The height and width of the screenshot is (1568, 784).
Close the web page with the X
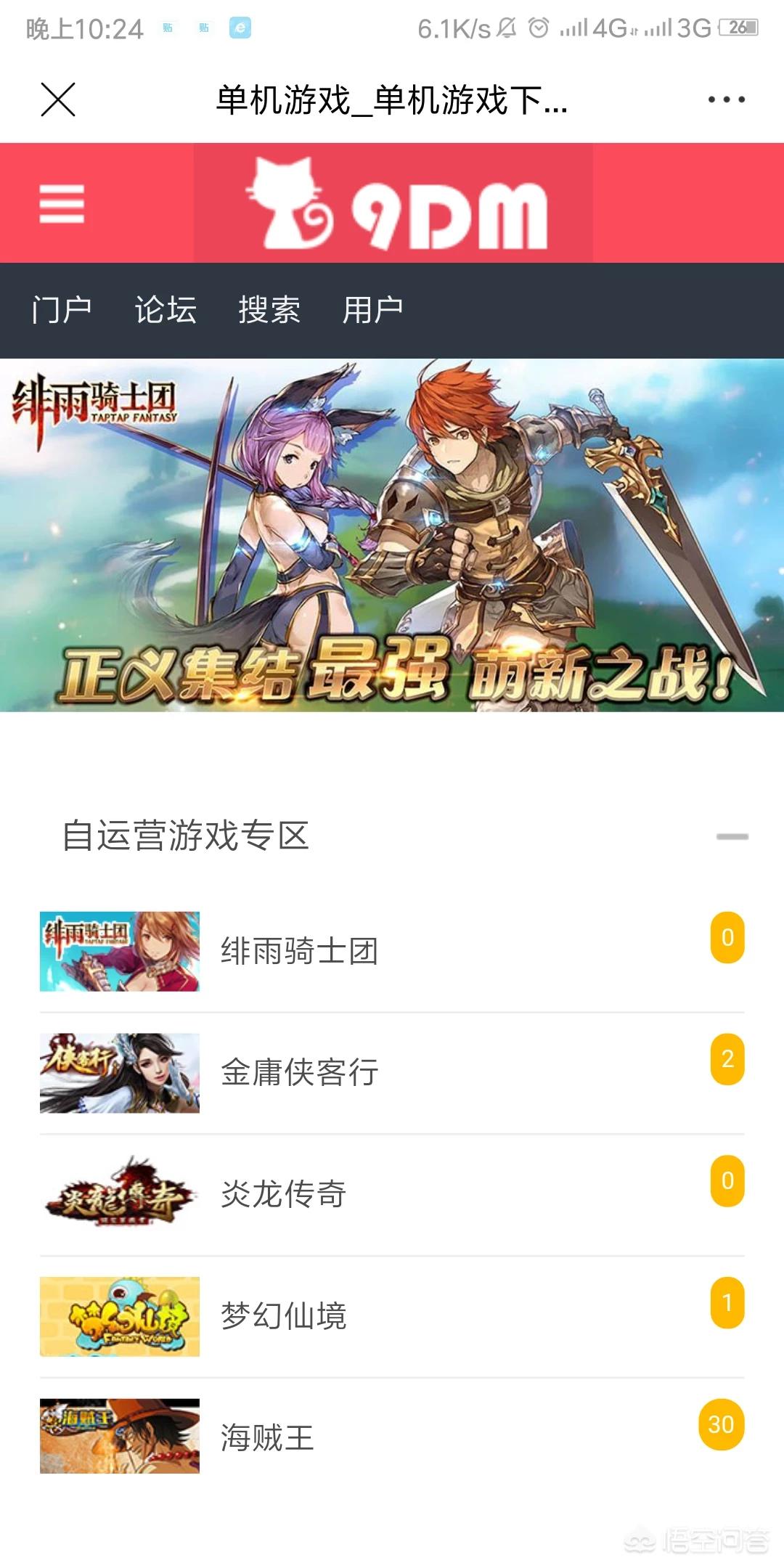click(58, 99)
